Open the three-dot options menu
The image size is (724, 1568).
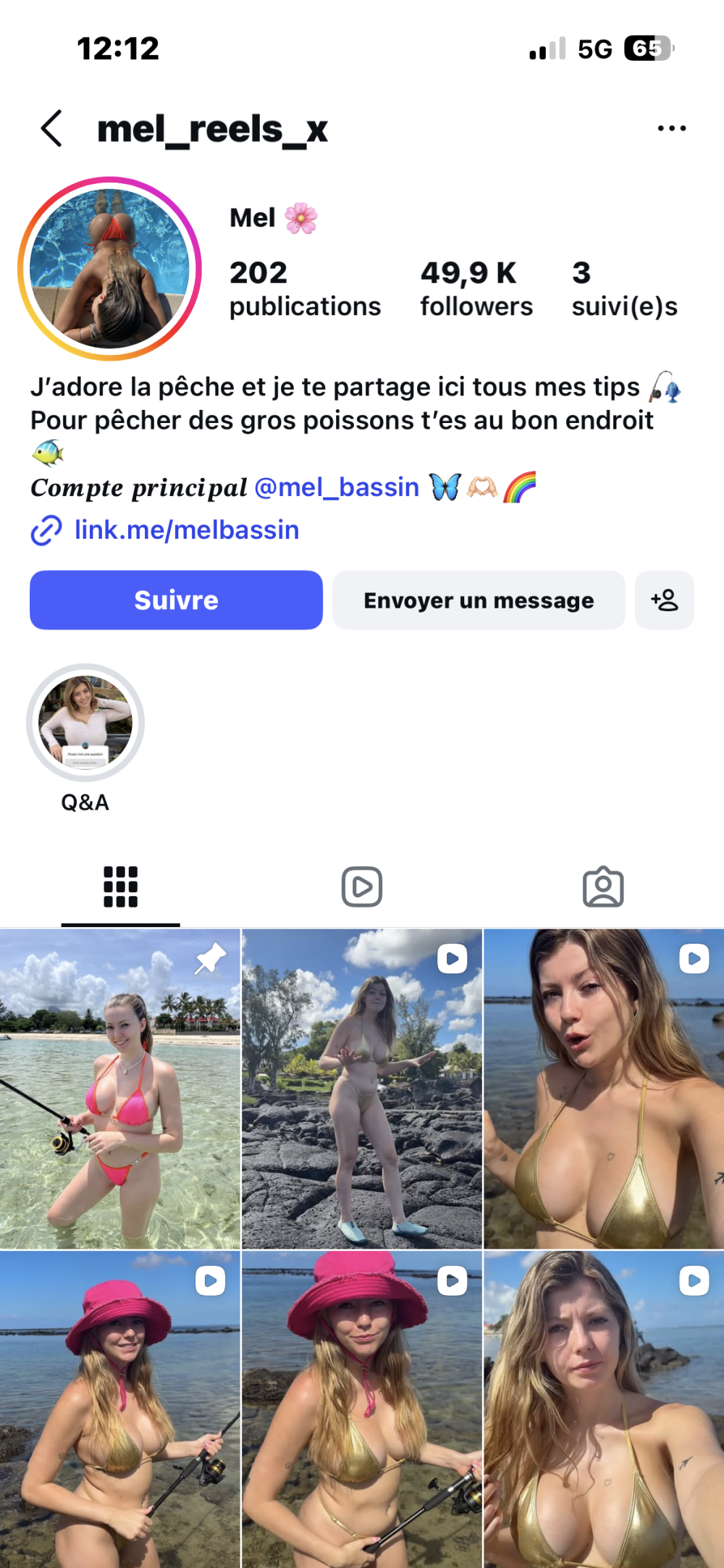coord(671,128)
